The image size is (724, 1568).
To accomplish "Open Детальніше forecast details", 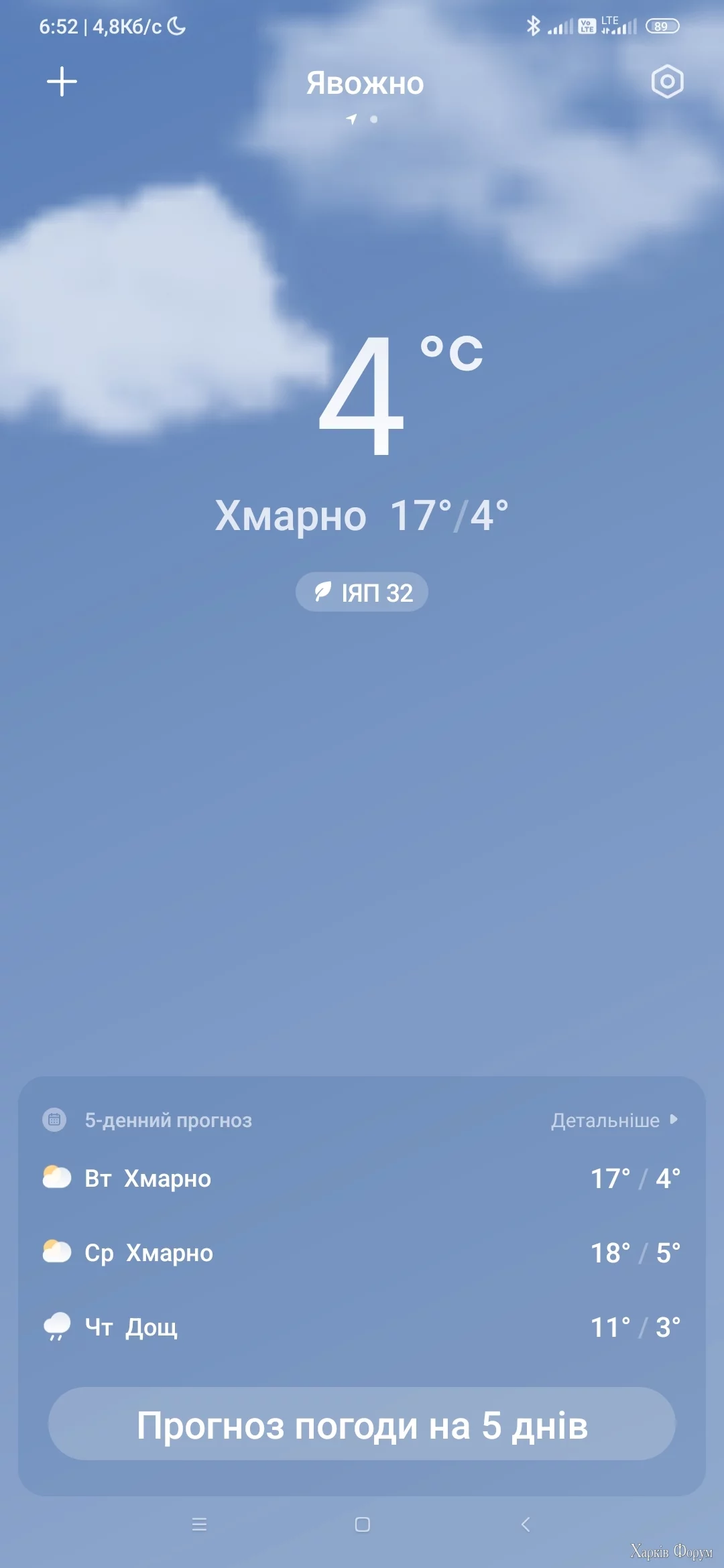I will point(613,1120).
